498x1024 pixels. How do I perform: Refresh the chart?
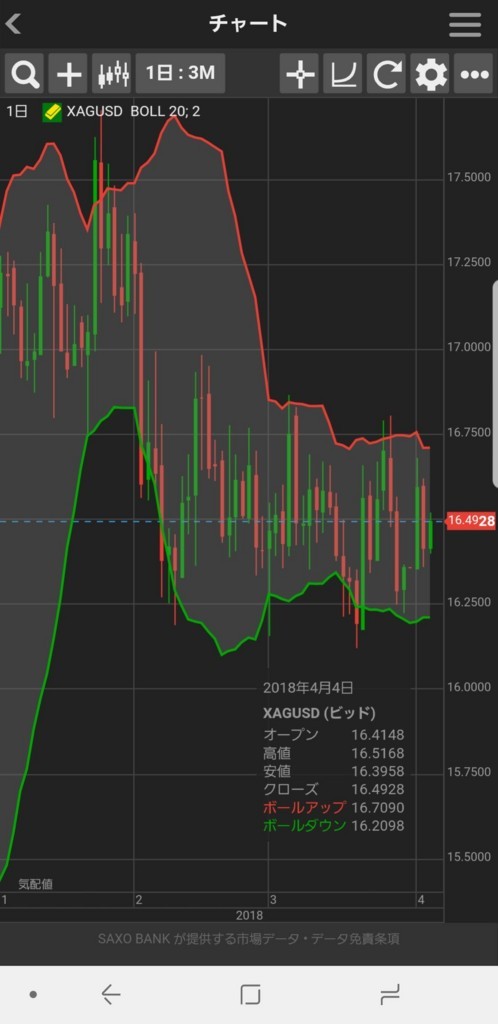point(386,74)
